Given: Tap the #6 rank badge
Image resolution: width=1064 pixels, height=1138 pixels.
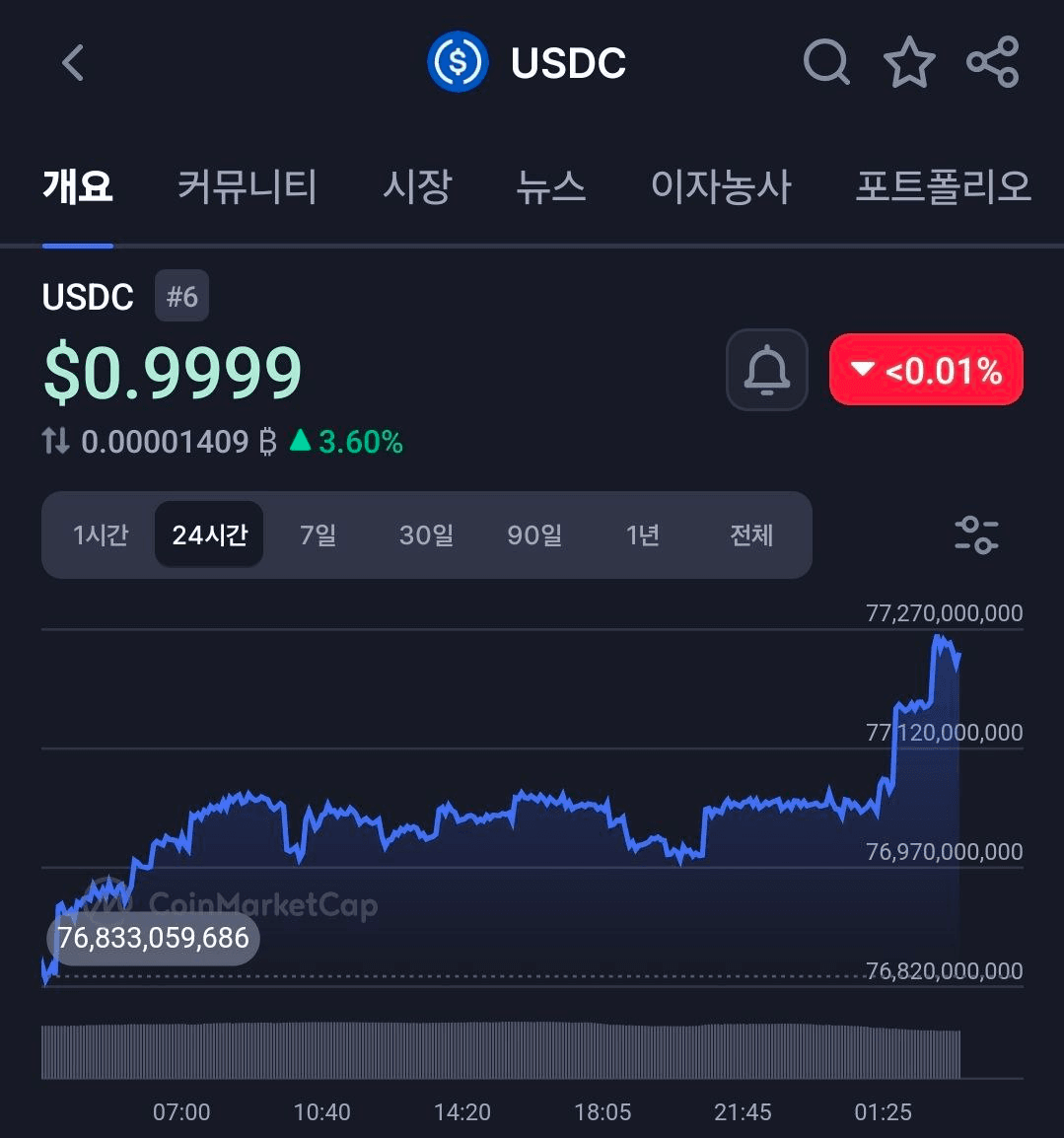Looking at the screenshot, I should (180, 295).
